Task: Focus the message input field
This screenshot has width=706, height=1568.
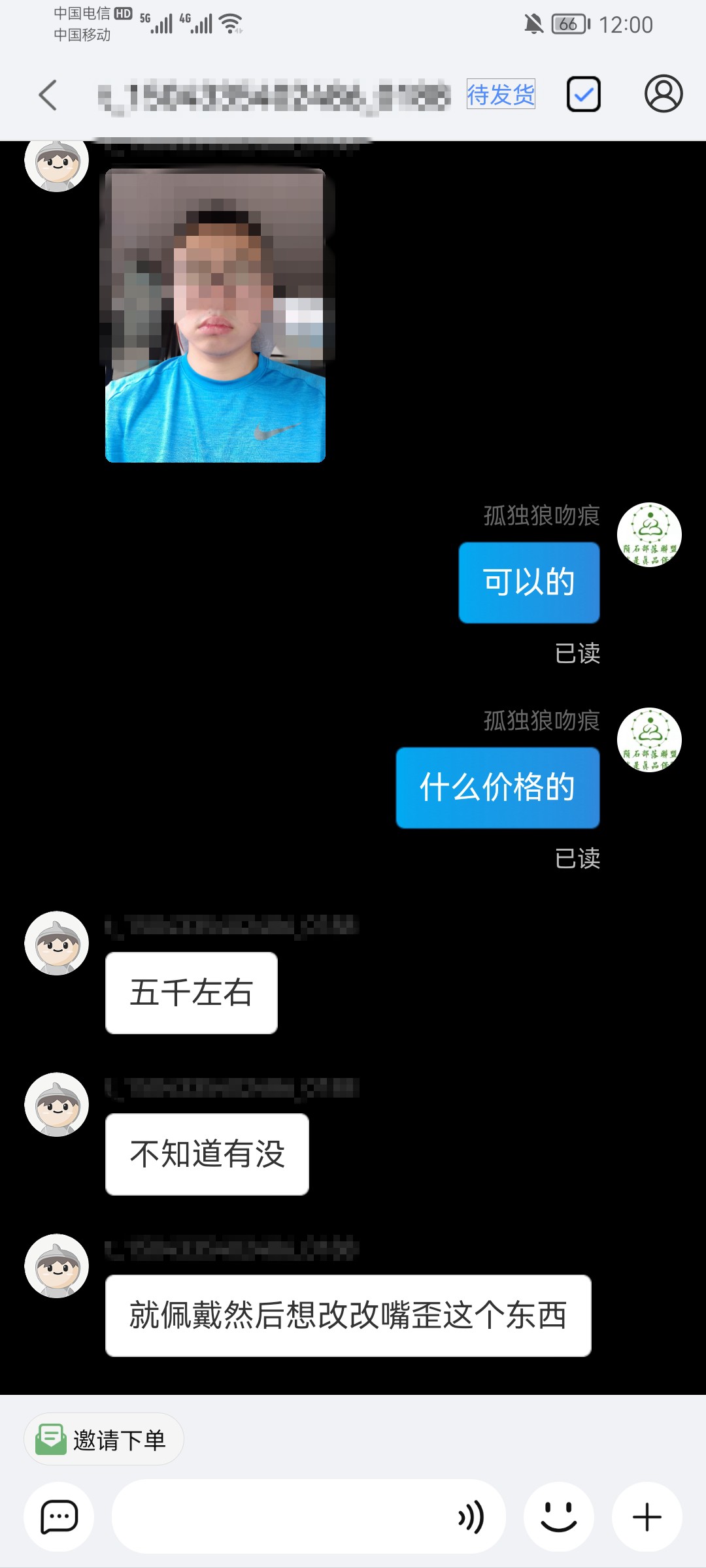Action: 281,1516
